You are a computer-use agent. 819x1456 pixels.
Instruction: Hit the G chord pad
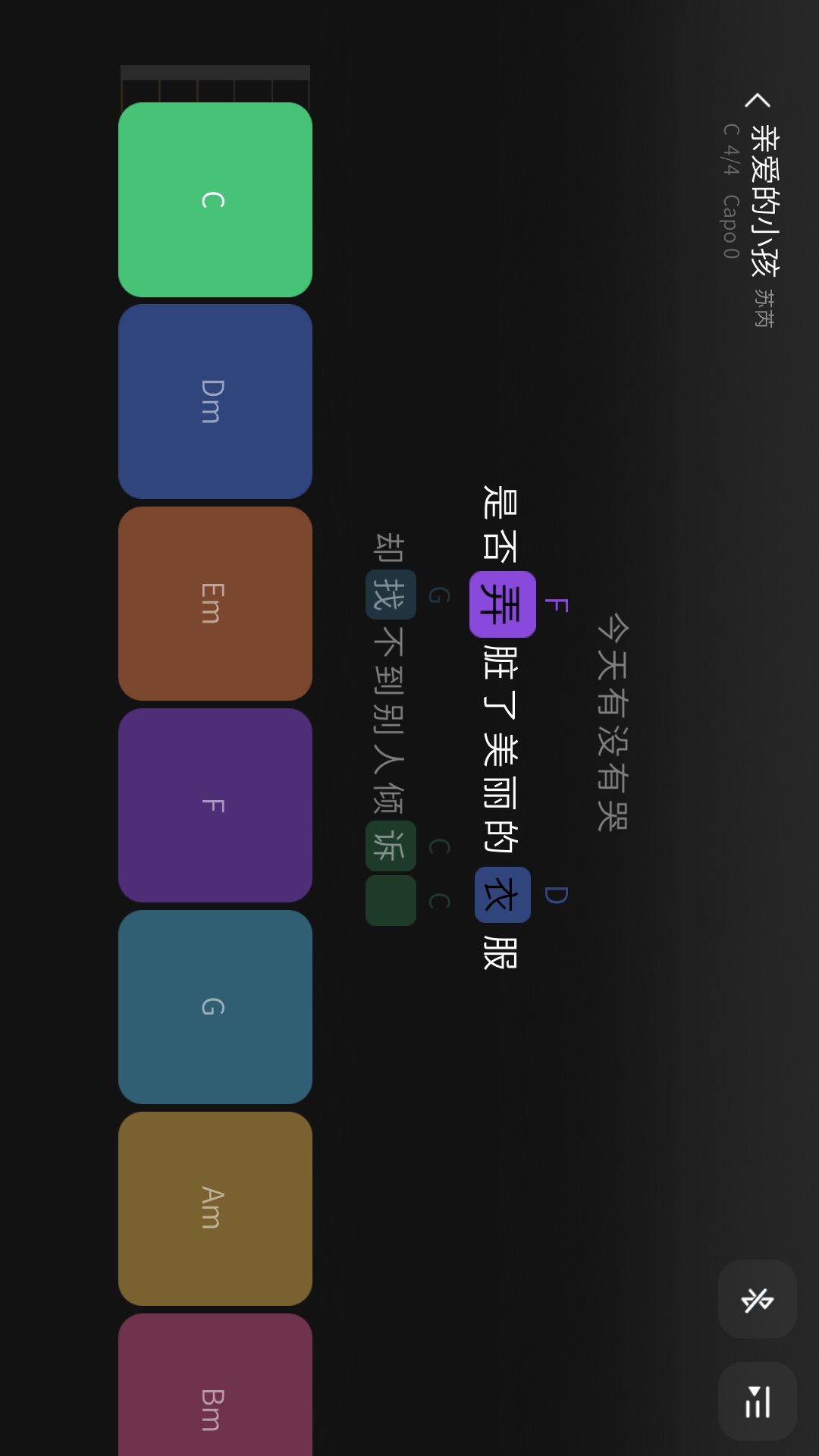click(x=215, y=1007)
